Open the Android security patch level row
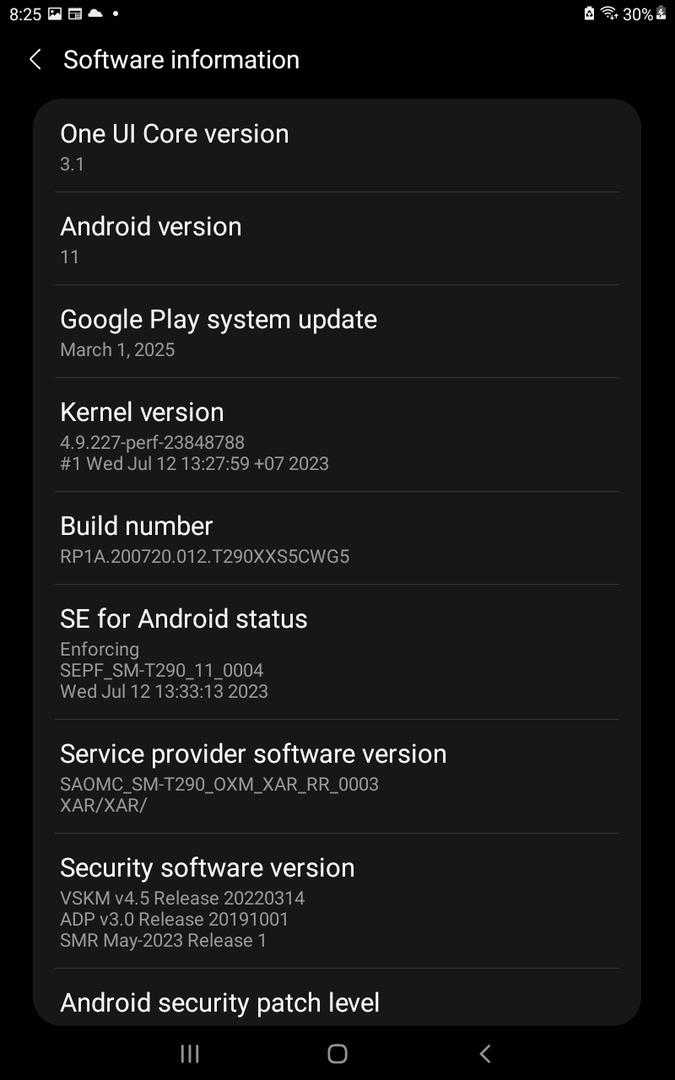The height and width of the screenshot is (1080, 675). 337,1001
